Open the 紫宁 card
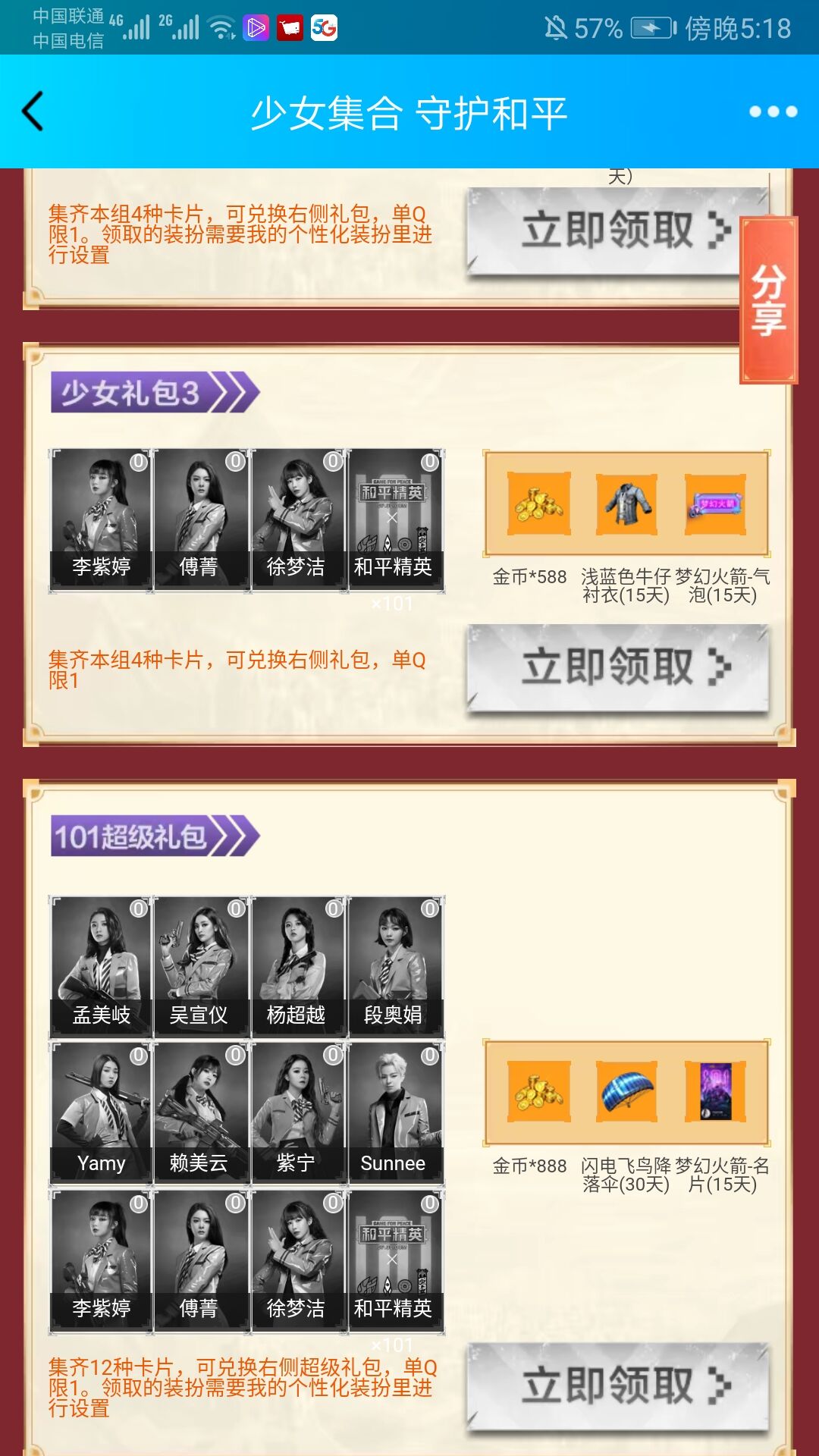The width and height of the screenshot is (819, 1456). pos(296,1112)
